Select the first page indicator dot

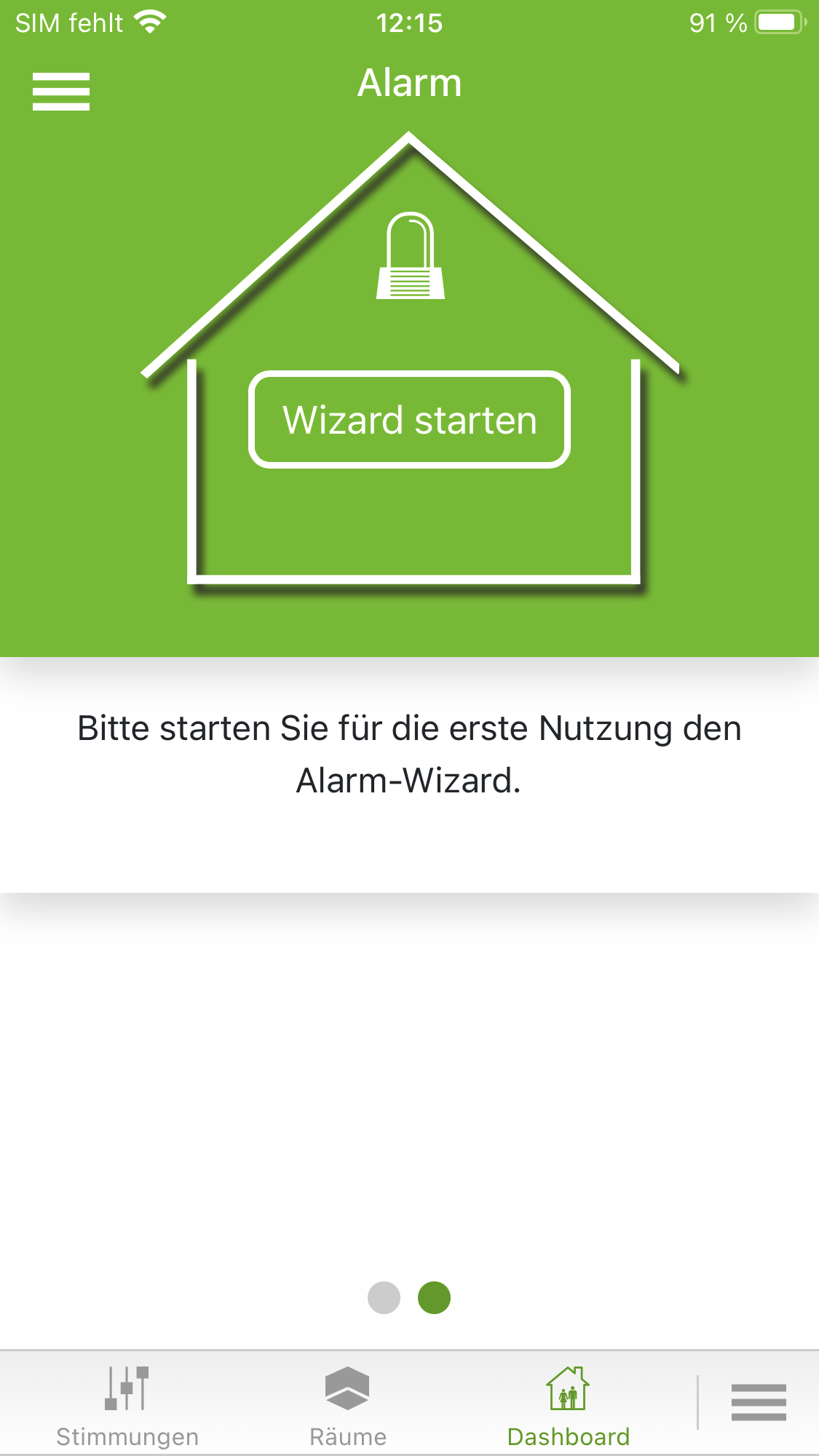coord(384,1298)
